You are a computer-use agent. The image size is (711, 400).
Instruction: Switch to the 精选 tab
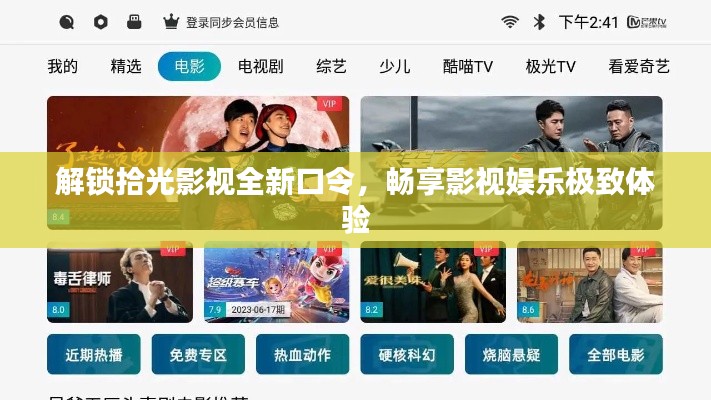tap(126, 67)
